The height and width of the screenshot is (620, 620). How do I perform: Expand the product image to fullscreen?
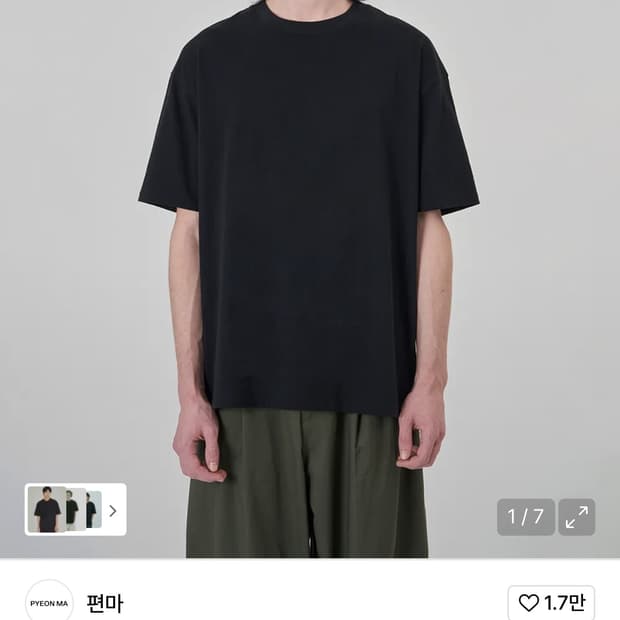coord(577,517)
